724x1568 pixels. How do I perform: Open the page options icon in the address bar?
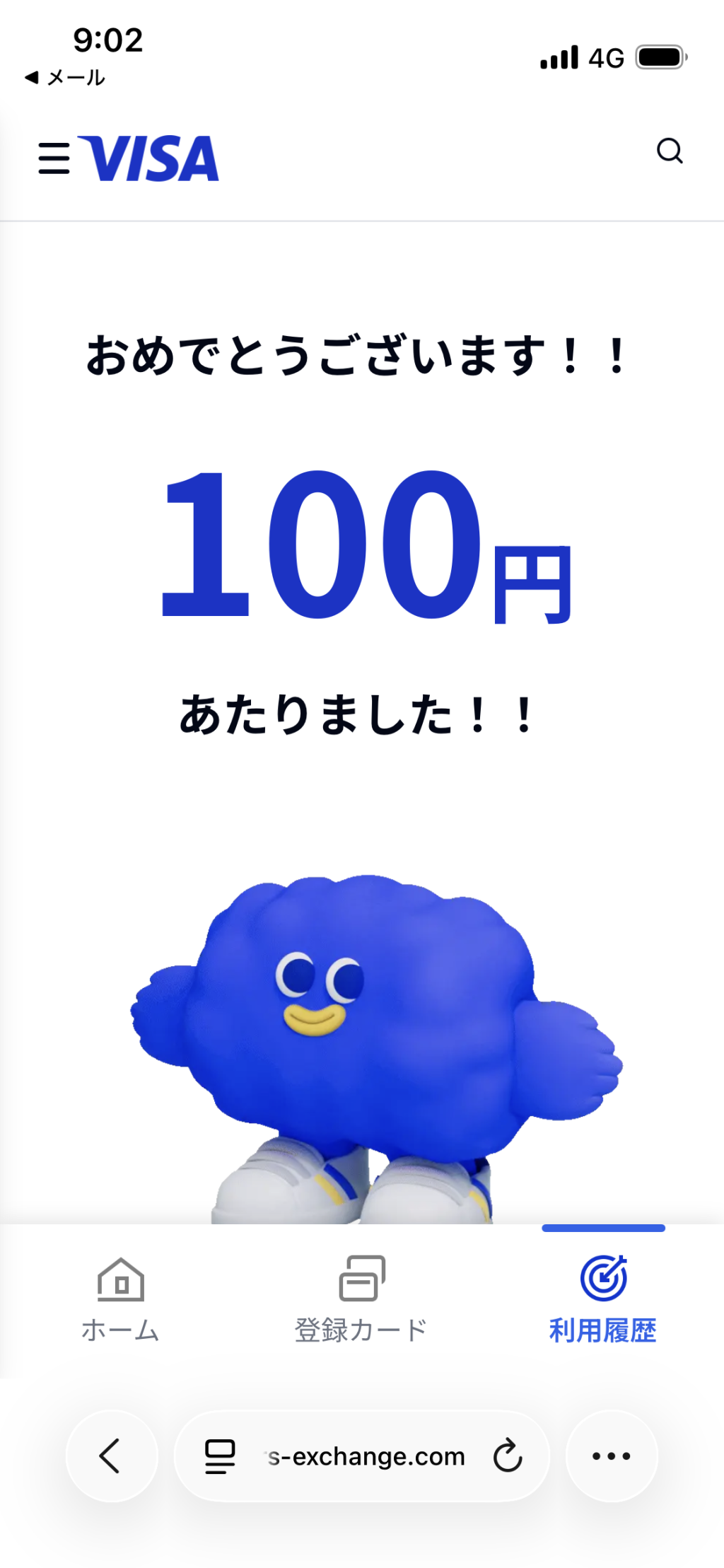click(x=220, y=1457)
